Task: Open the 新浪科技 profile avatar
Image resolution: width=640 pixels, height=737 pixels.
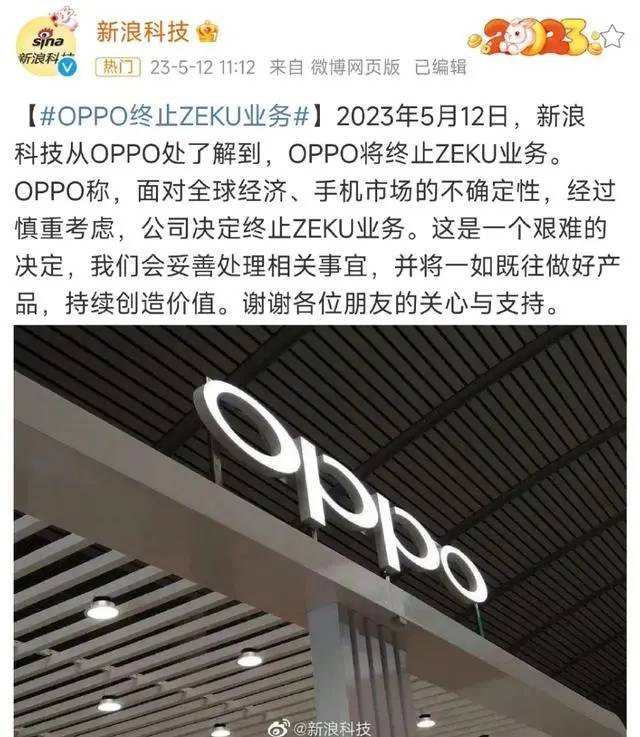Action: (x=47, y=48)
